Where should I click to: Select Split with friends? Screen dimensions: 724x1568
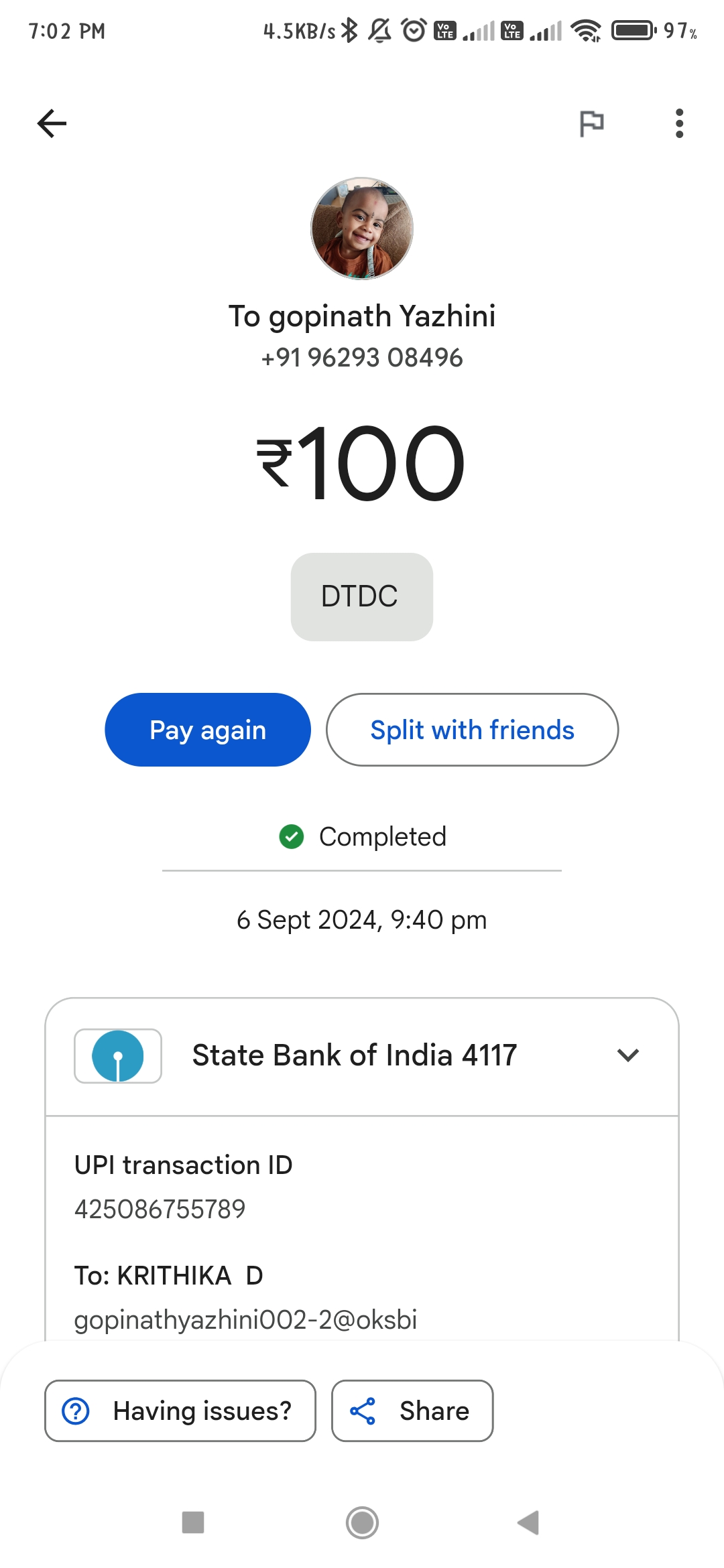(x=472, y=730)
